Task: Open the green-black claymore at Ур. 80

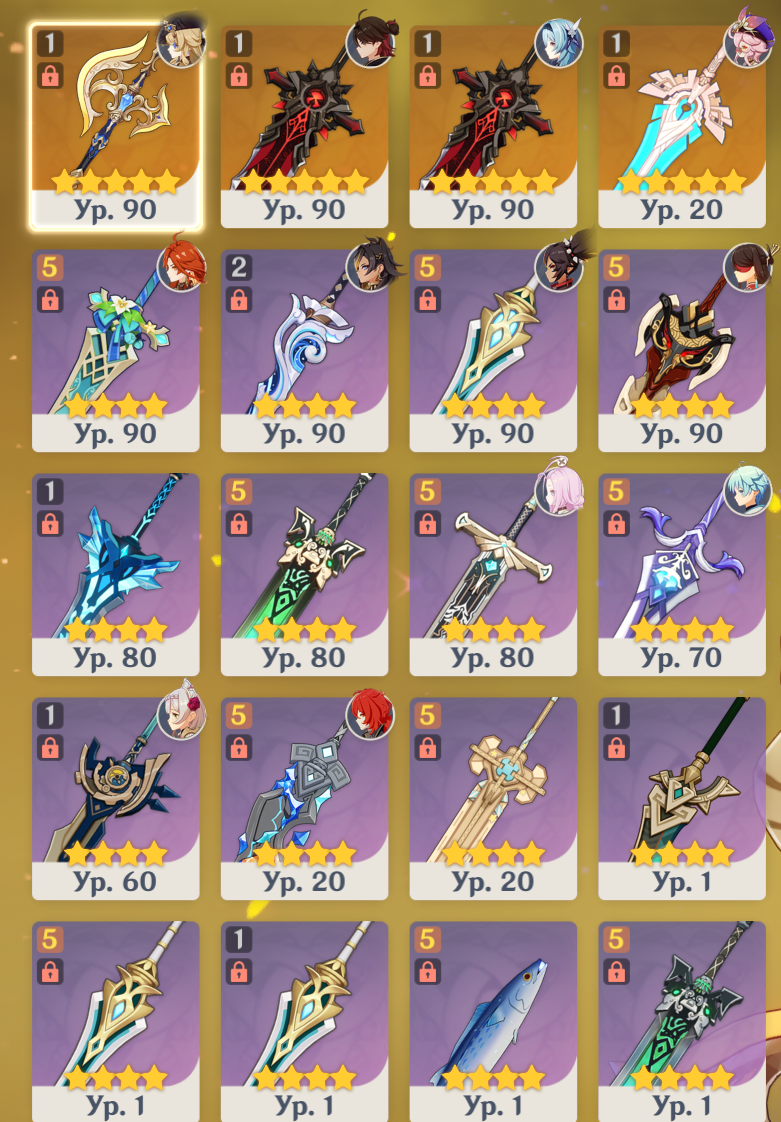Action: click(x=304, y=575)
